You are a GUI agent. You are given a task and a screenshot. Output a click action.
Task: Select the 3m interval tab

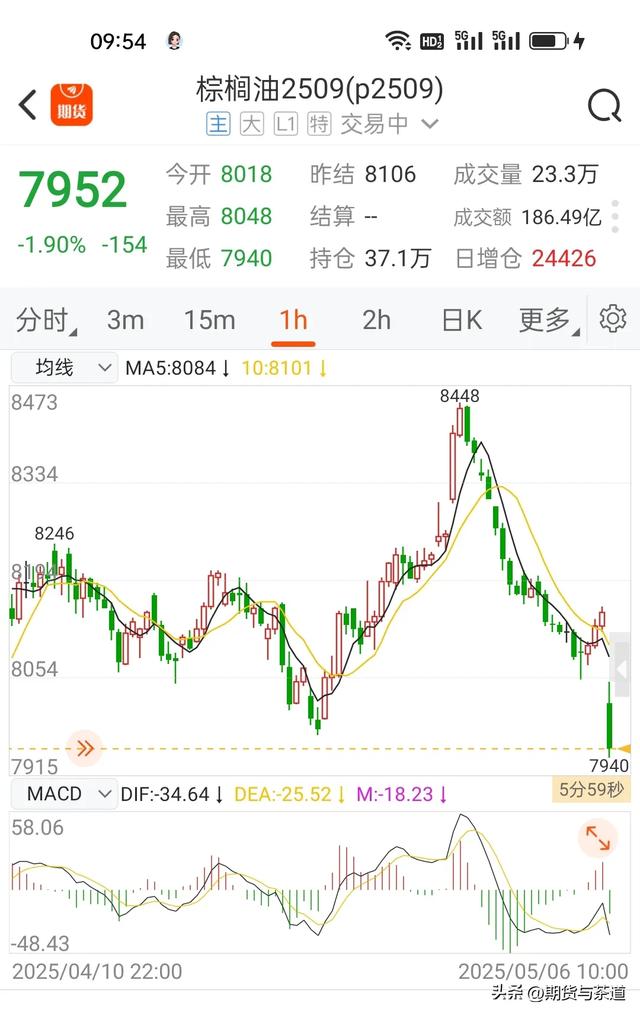[x=125, y=320]
